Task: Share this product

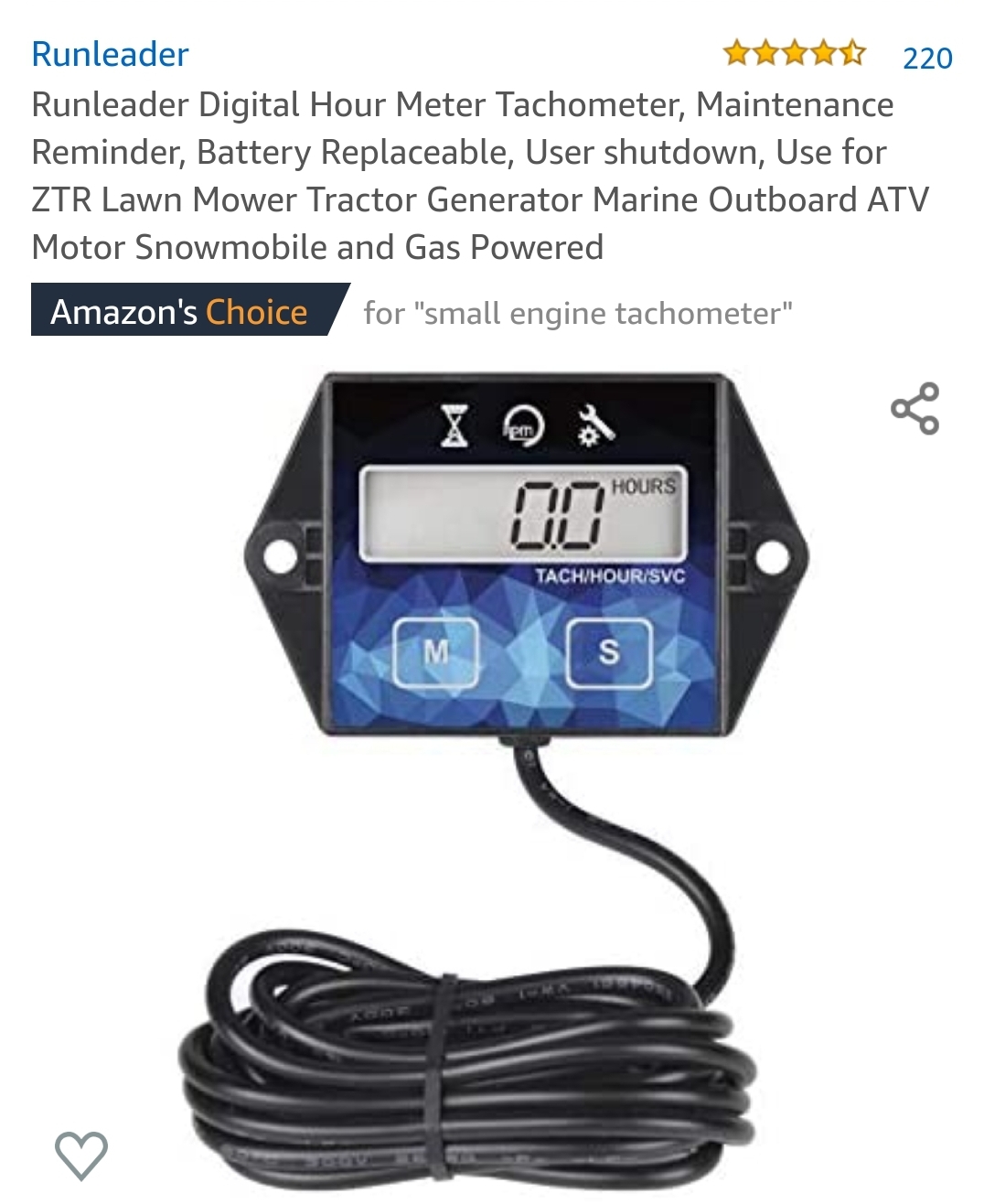Action: [914, 409]
